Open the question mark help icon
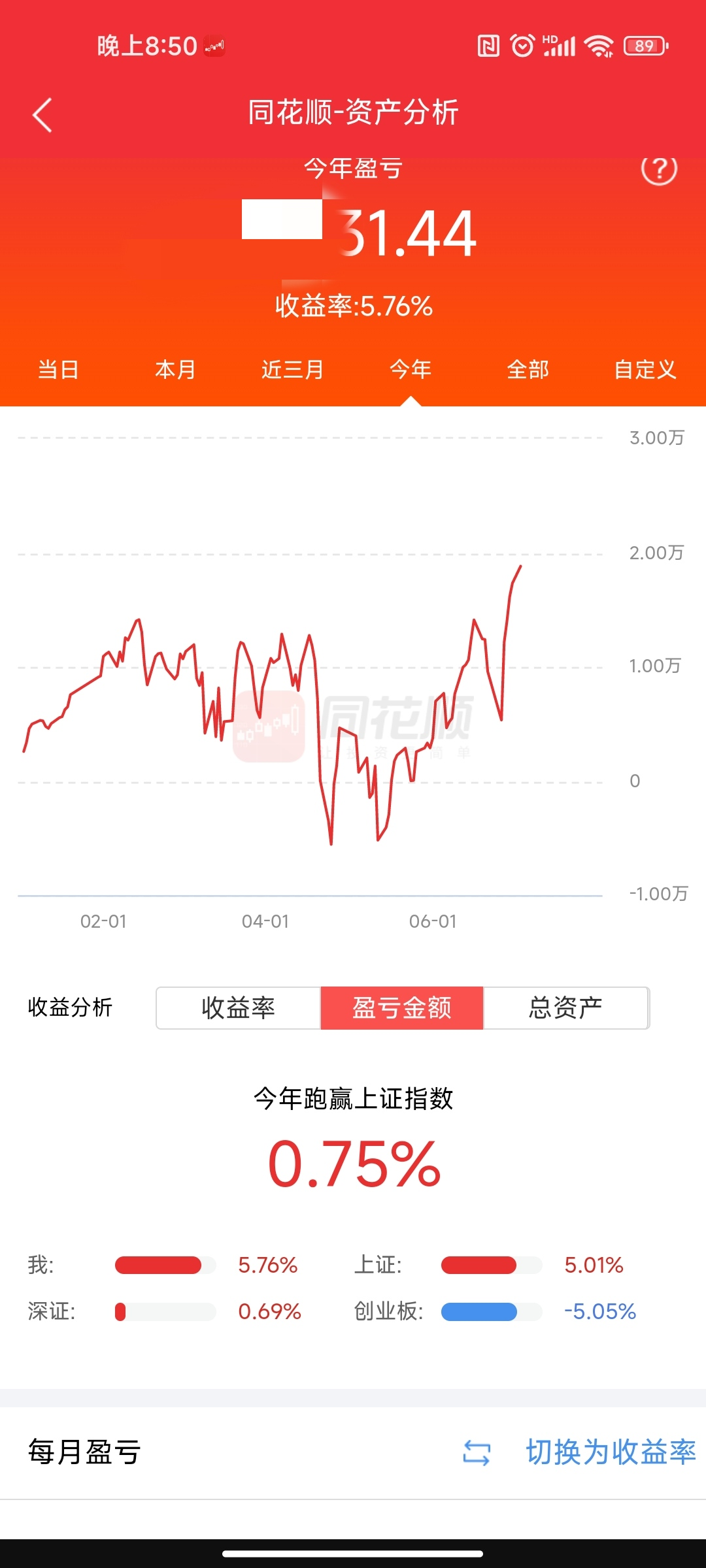706x1568 pixels. pyautogui.click(x=658, y=169)
